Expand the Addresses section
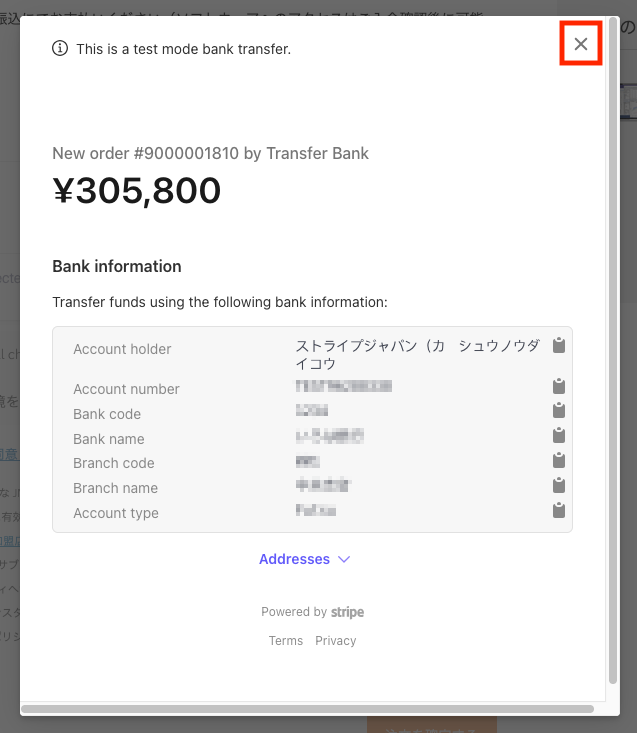Image resolution: width=637 pixels, height=733 pixels. [x=304, y=559]
